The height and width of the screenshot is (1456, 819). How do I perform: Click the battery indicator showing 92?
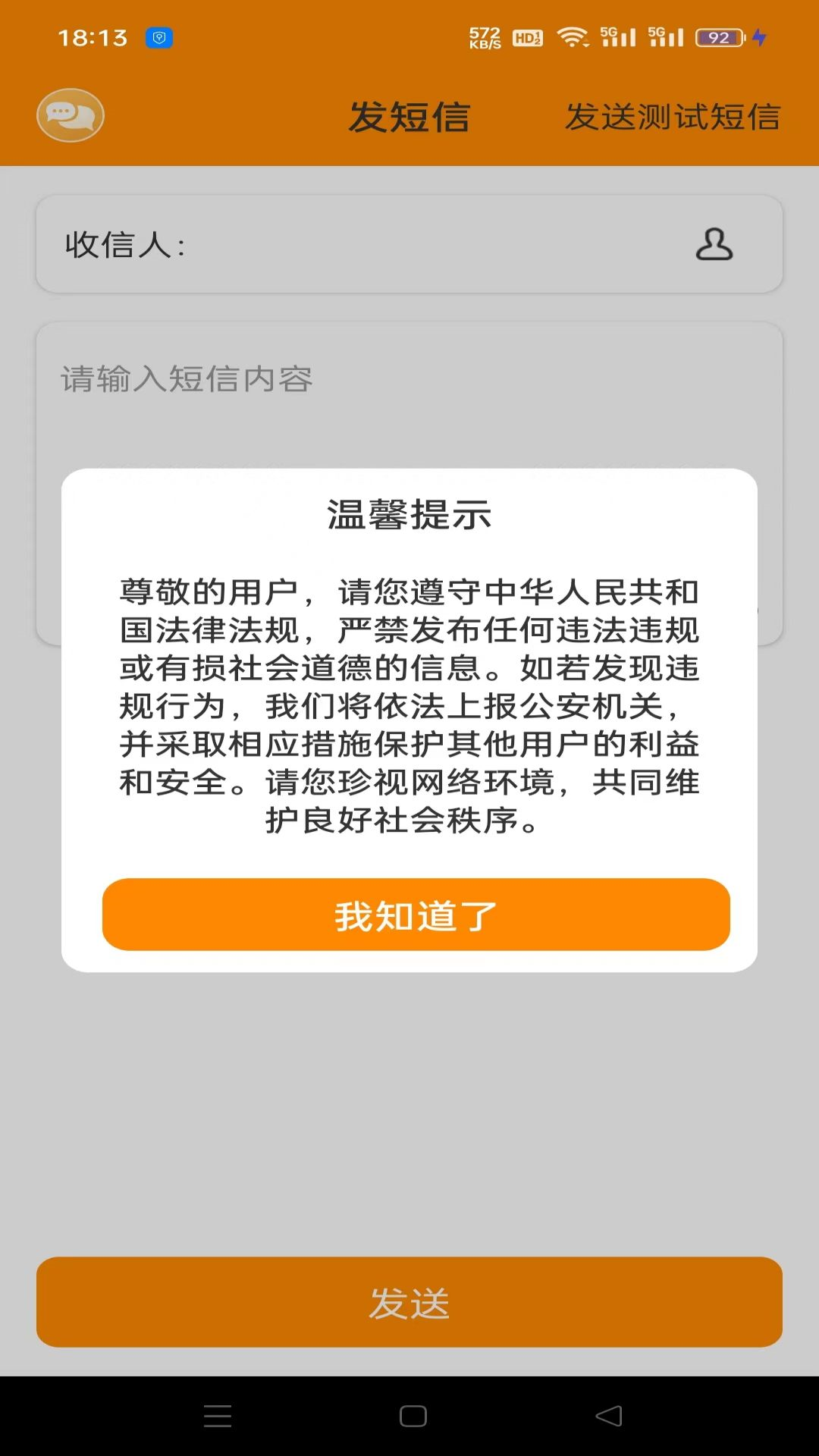tap(717, 35)
